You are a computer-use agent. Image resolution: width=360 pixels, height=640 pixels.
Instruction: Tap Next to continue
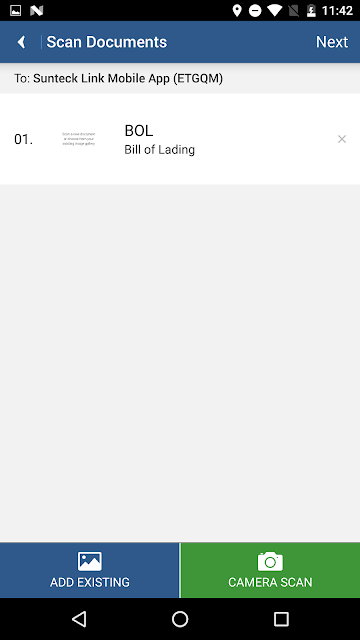(332, 42)
